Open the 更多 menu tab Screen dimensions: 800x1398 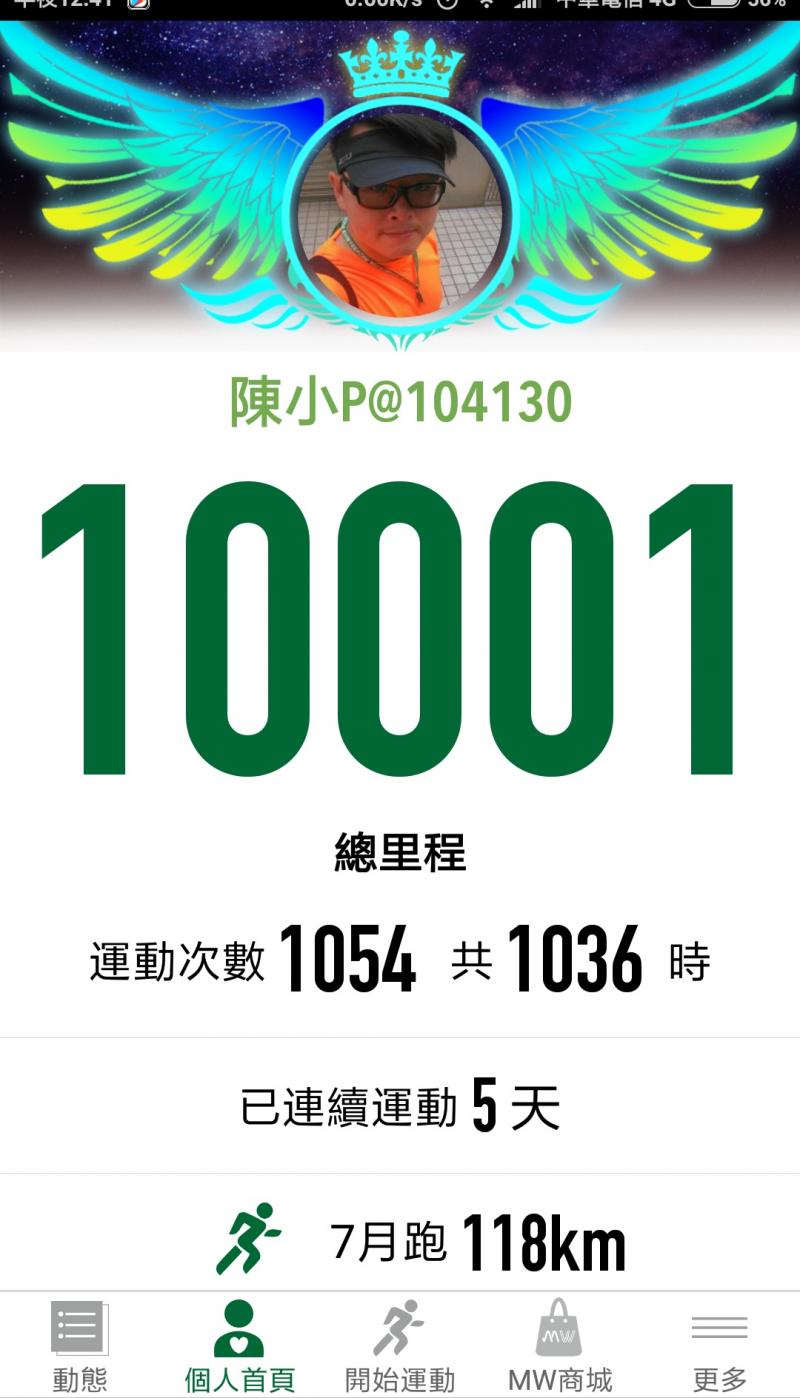click(720, 1346)
